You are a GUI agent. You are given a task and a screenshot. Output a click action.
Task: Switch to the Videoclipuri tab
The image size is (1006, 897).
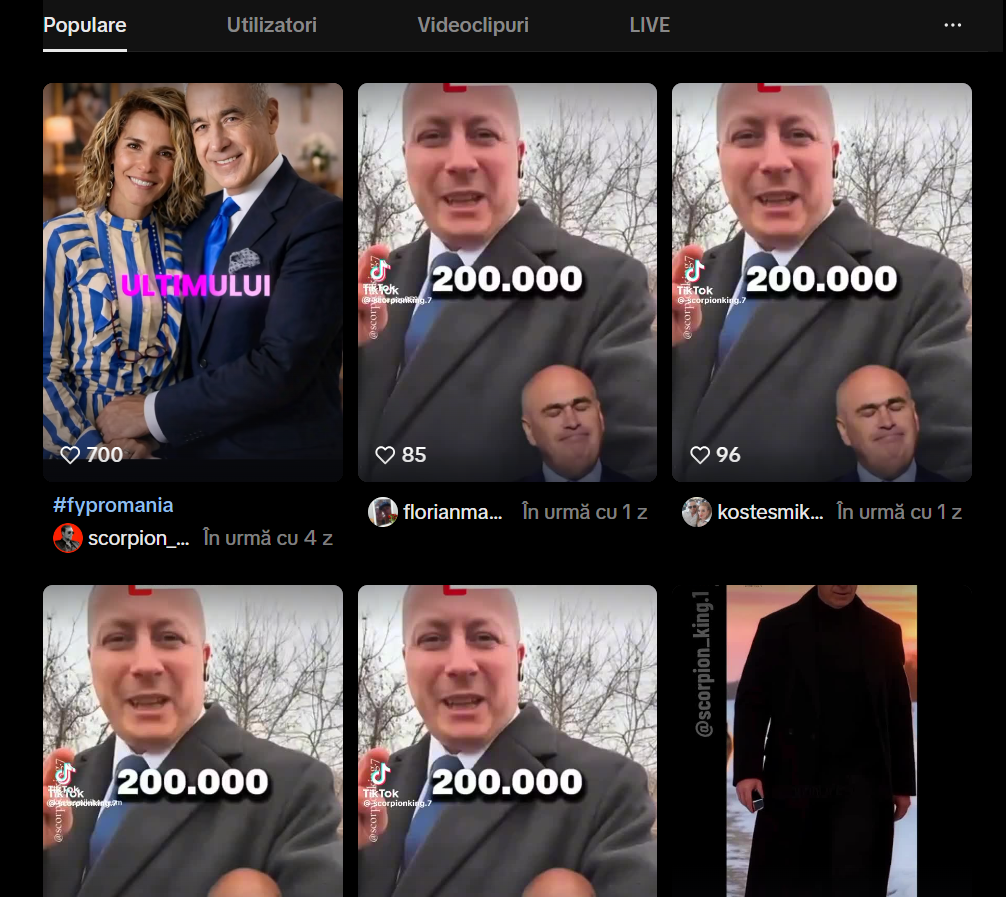point(473,25)
